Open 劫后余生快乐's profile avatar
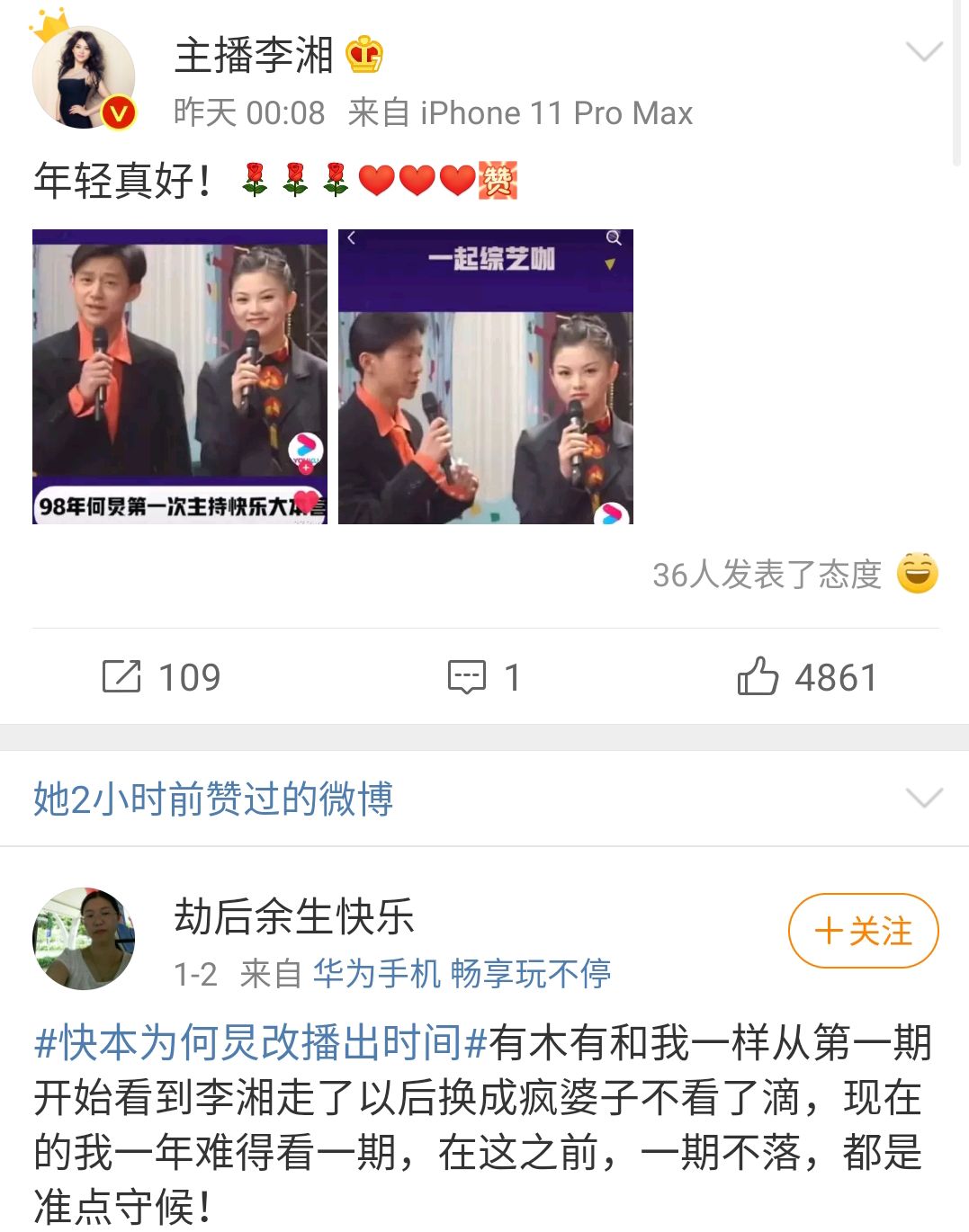This screenshot has width=969, height=1232. (84, 939)
